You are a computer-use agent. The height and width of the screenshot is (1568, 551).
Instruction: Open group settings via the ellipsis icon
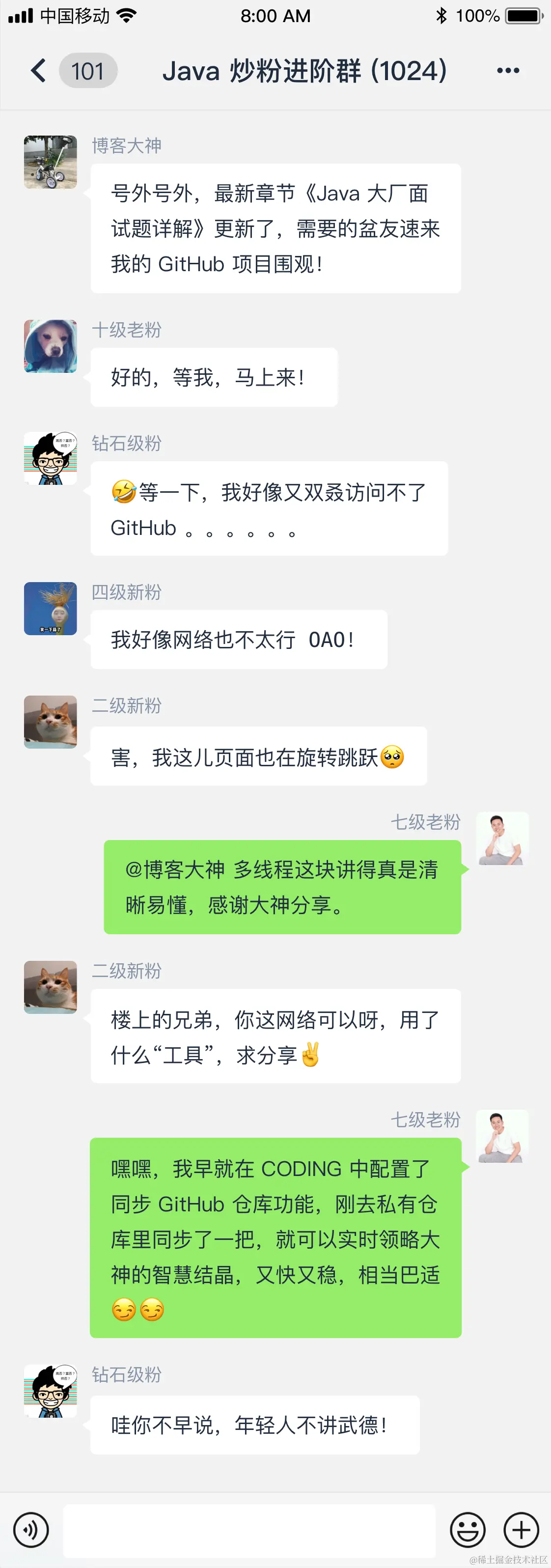click(507, 70)
